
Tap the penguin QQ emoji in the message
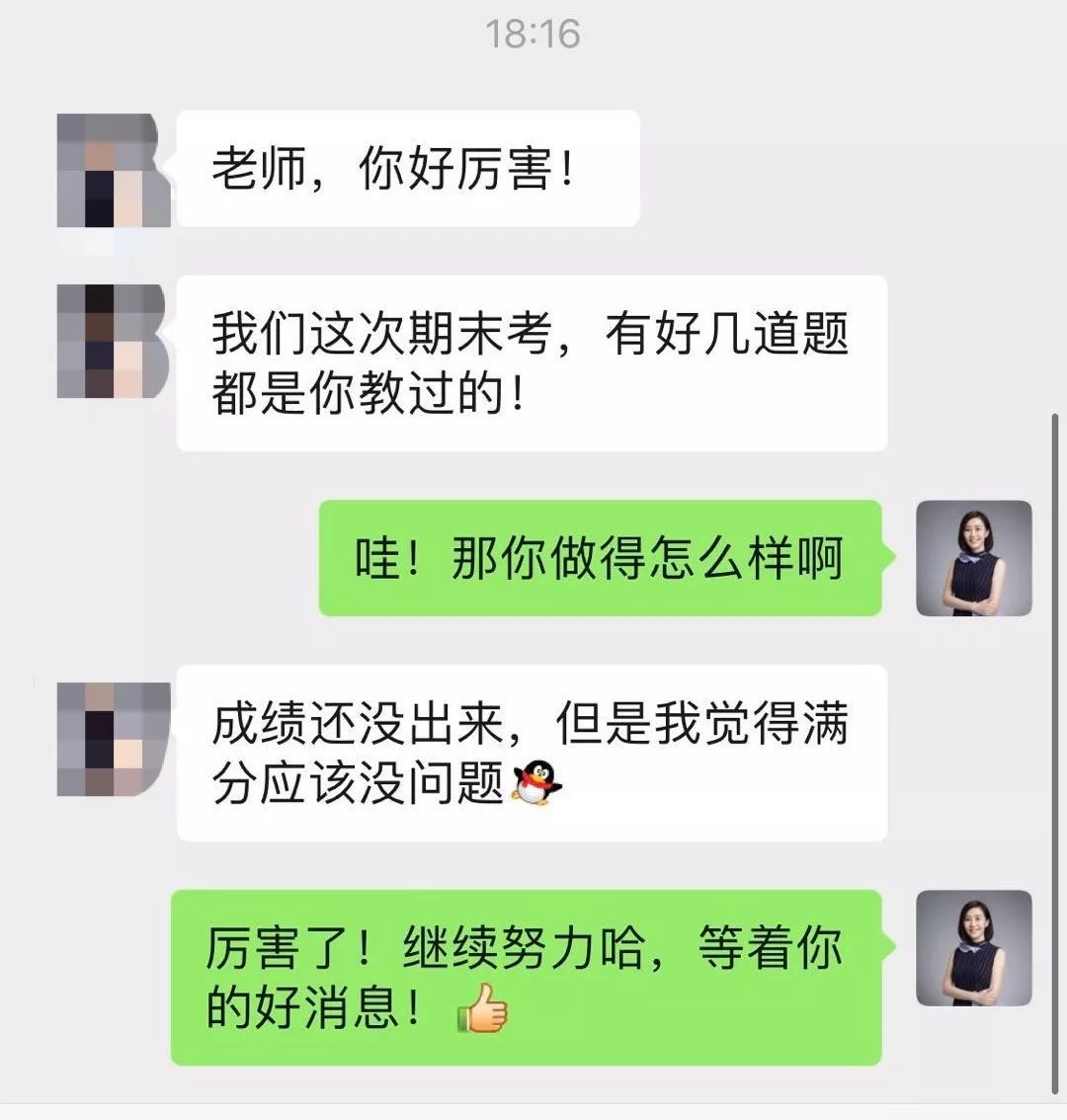click(x=536, y=781)
